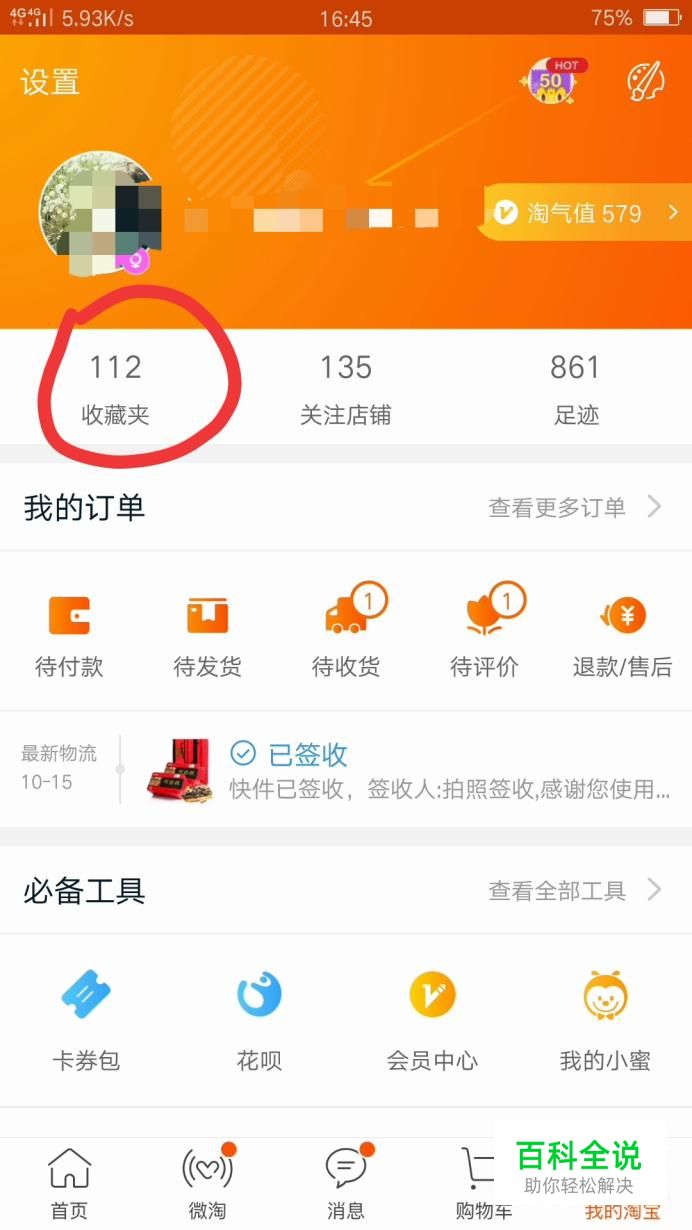Open 收藏夹 favorites

[x=115, y=388]
